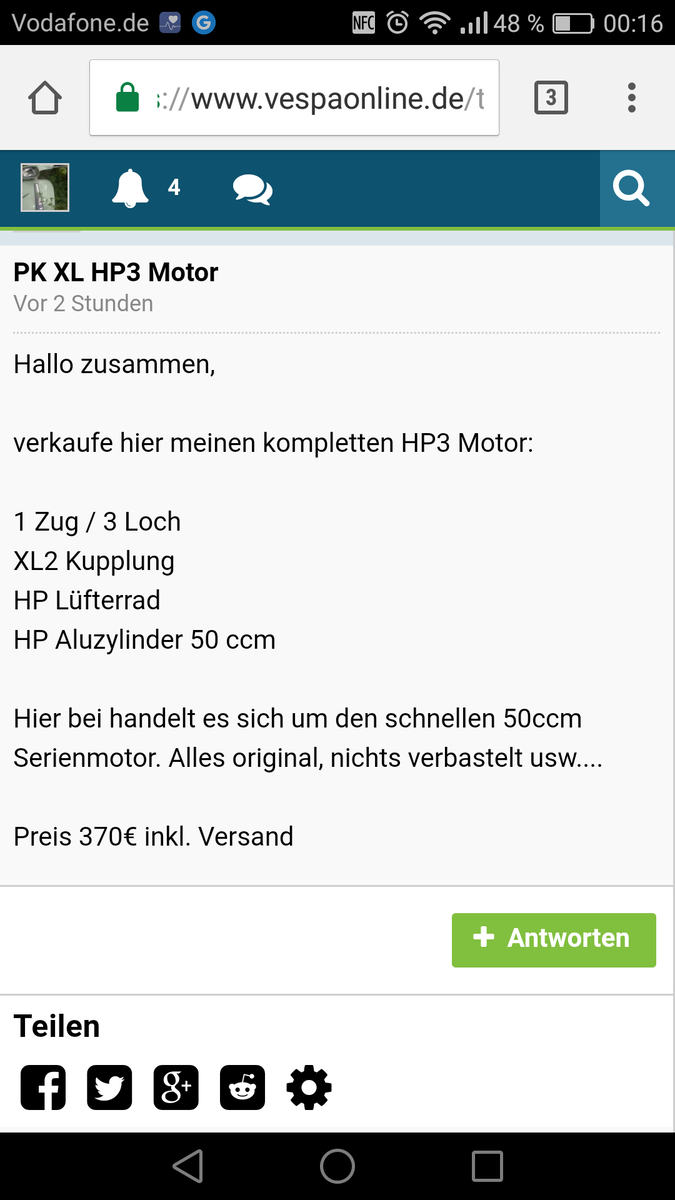The width and height of the screenshot is (675, 1200).
Task: Share the post on Google+
Action: pos(176,1087)
